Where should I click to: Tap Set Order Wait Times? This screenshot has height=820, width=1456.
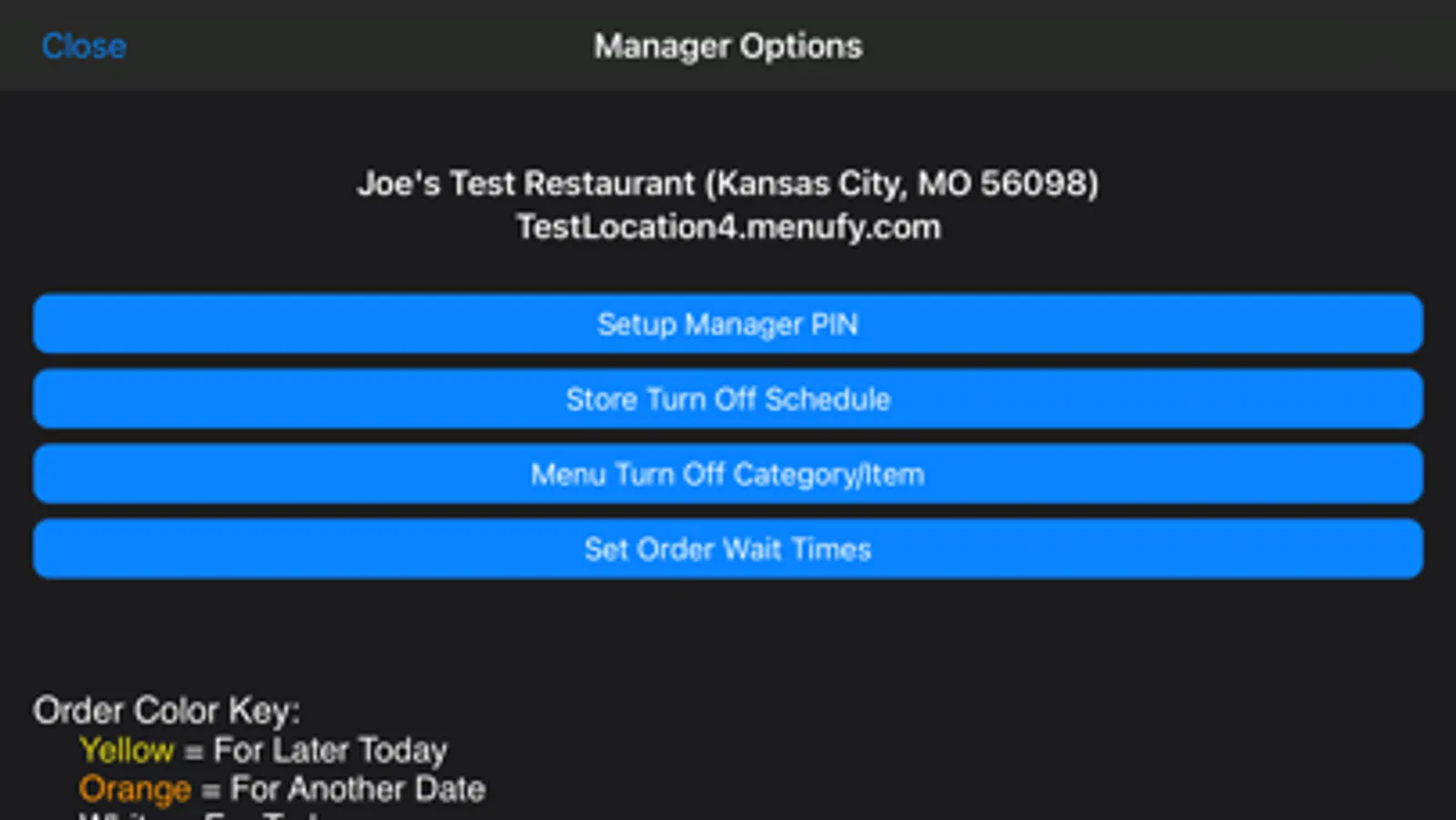(728, 548)
